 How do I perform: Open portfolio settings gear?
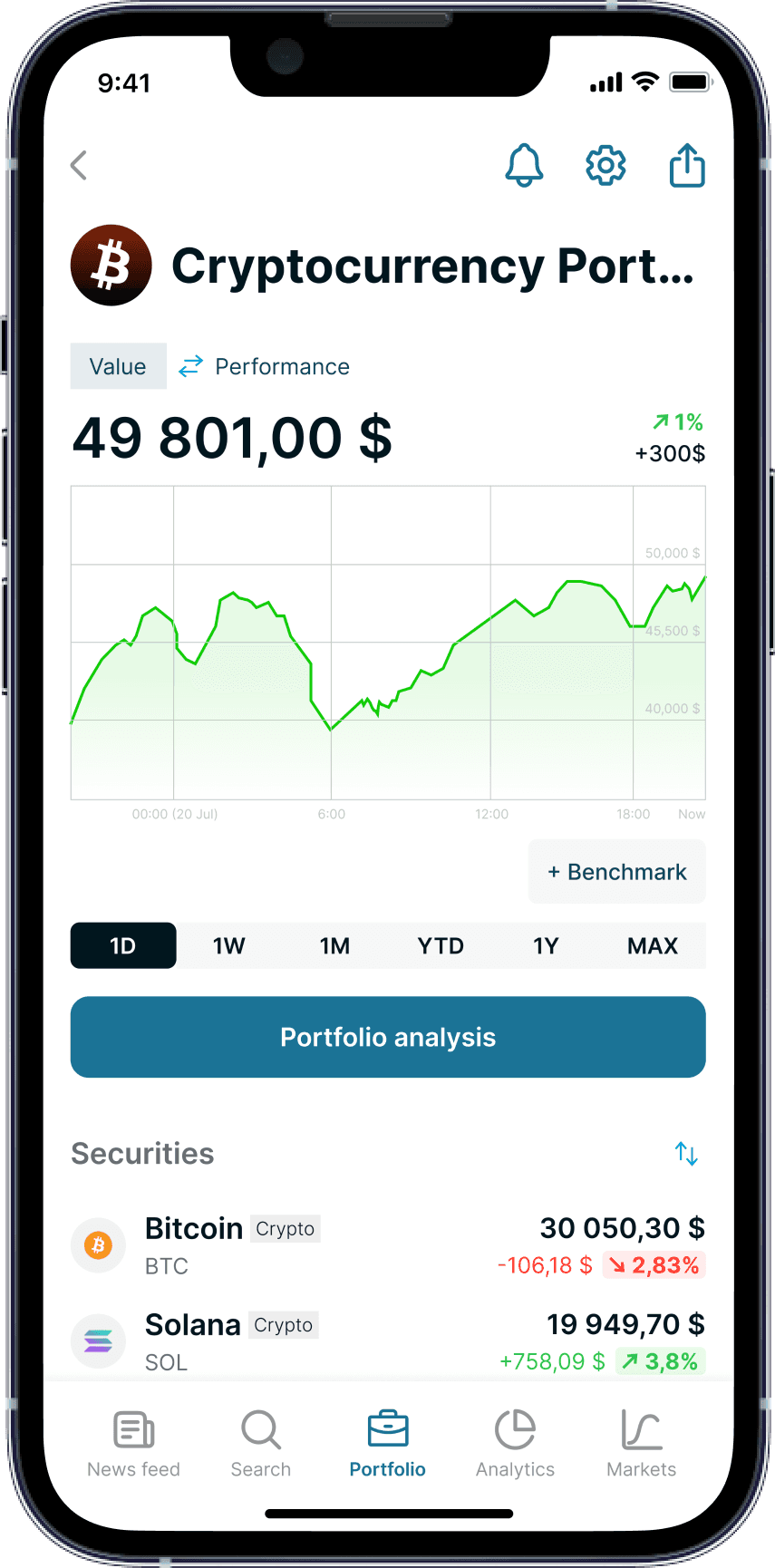pos(605,165)
